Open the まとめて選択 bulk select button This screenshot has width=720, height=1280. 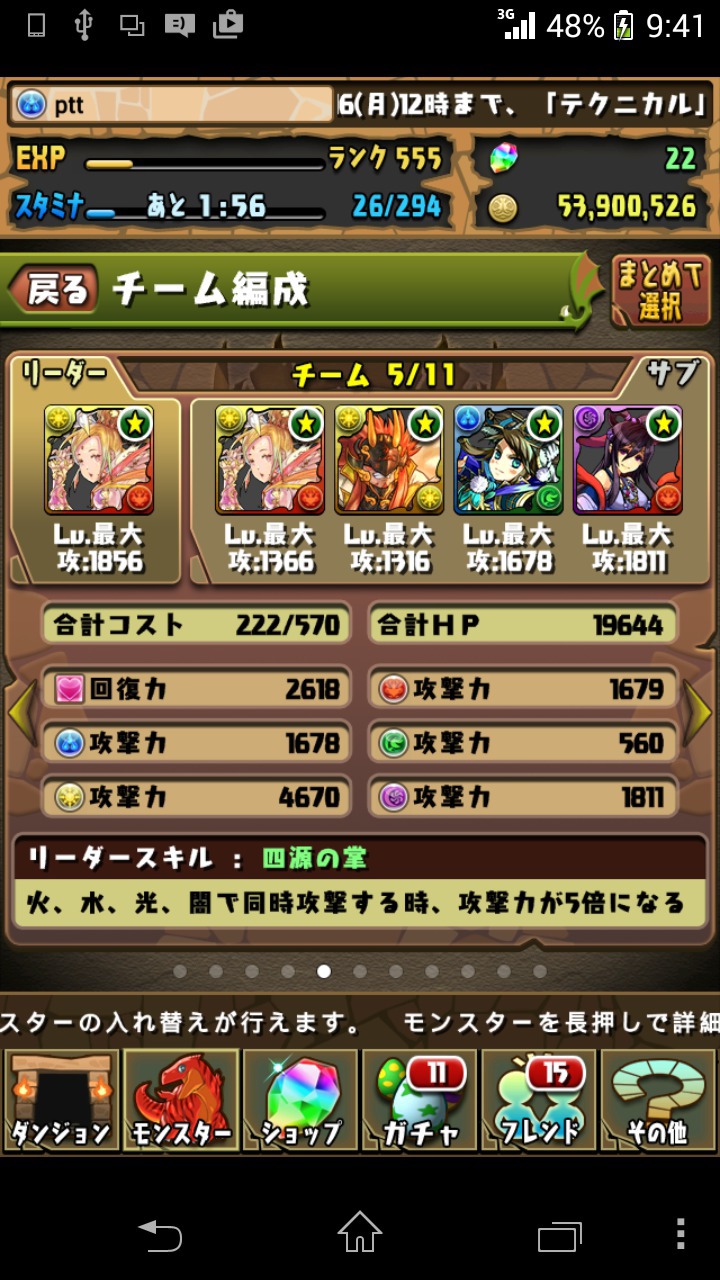coord(660,291)
